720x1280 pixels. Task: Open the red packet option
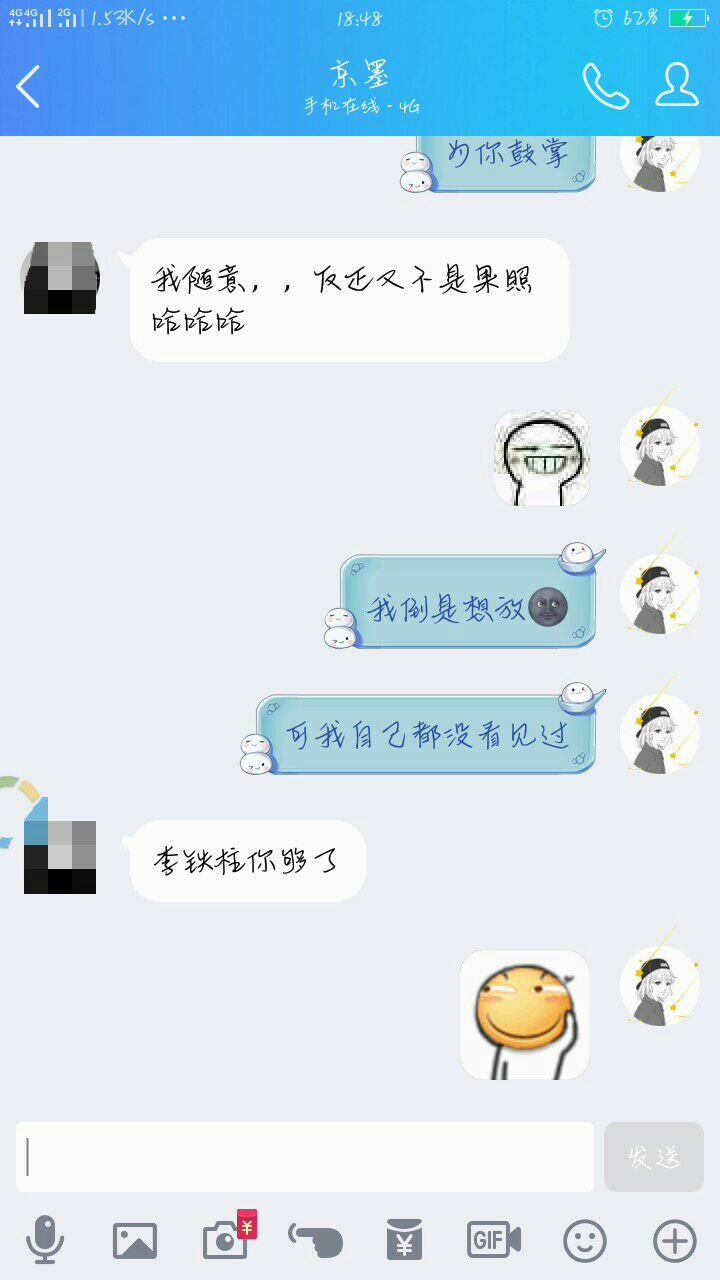tap(404, 1241)
